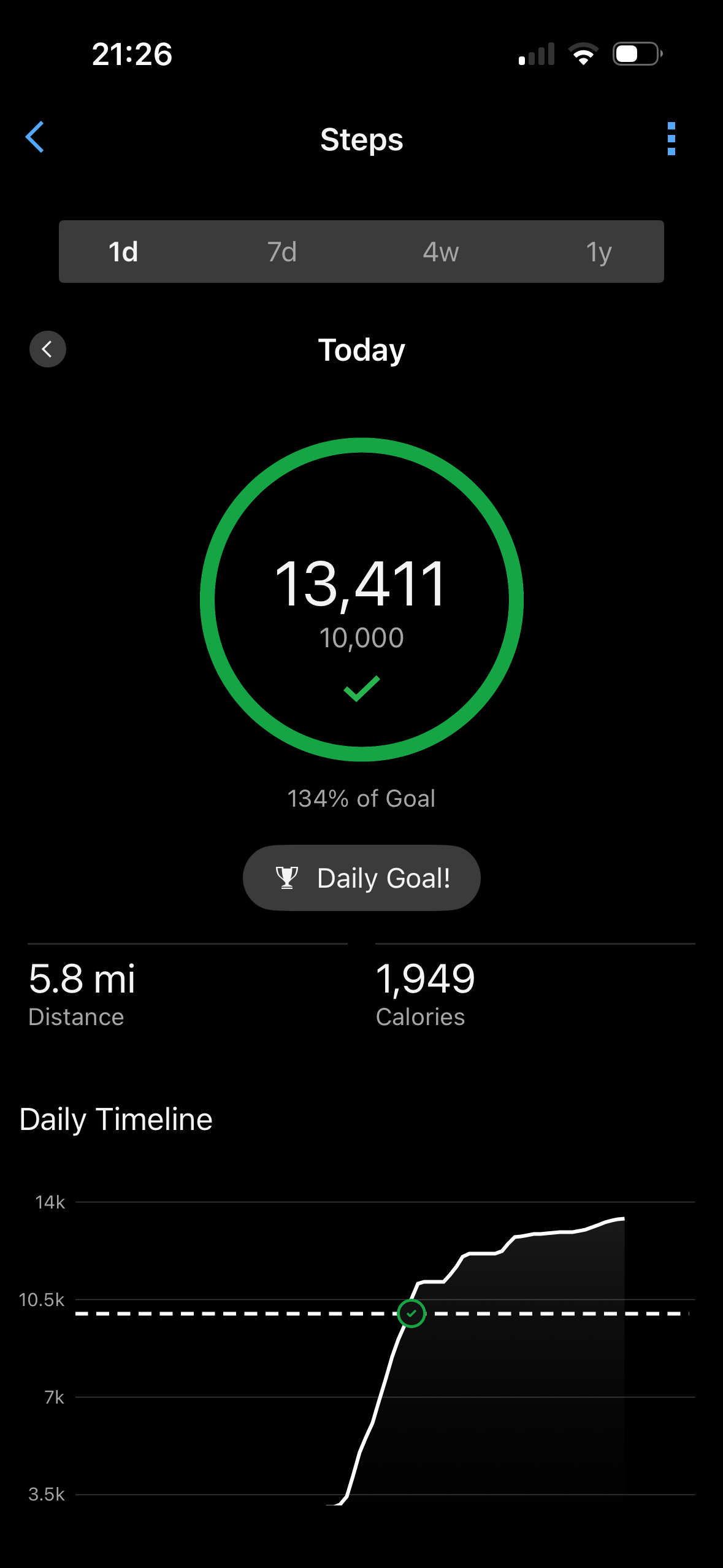The height and width of the screenshot is (1568, 723).
Task: Select the 1d range tab
Action: click(123, 252)
